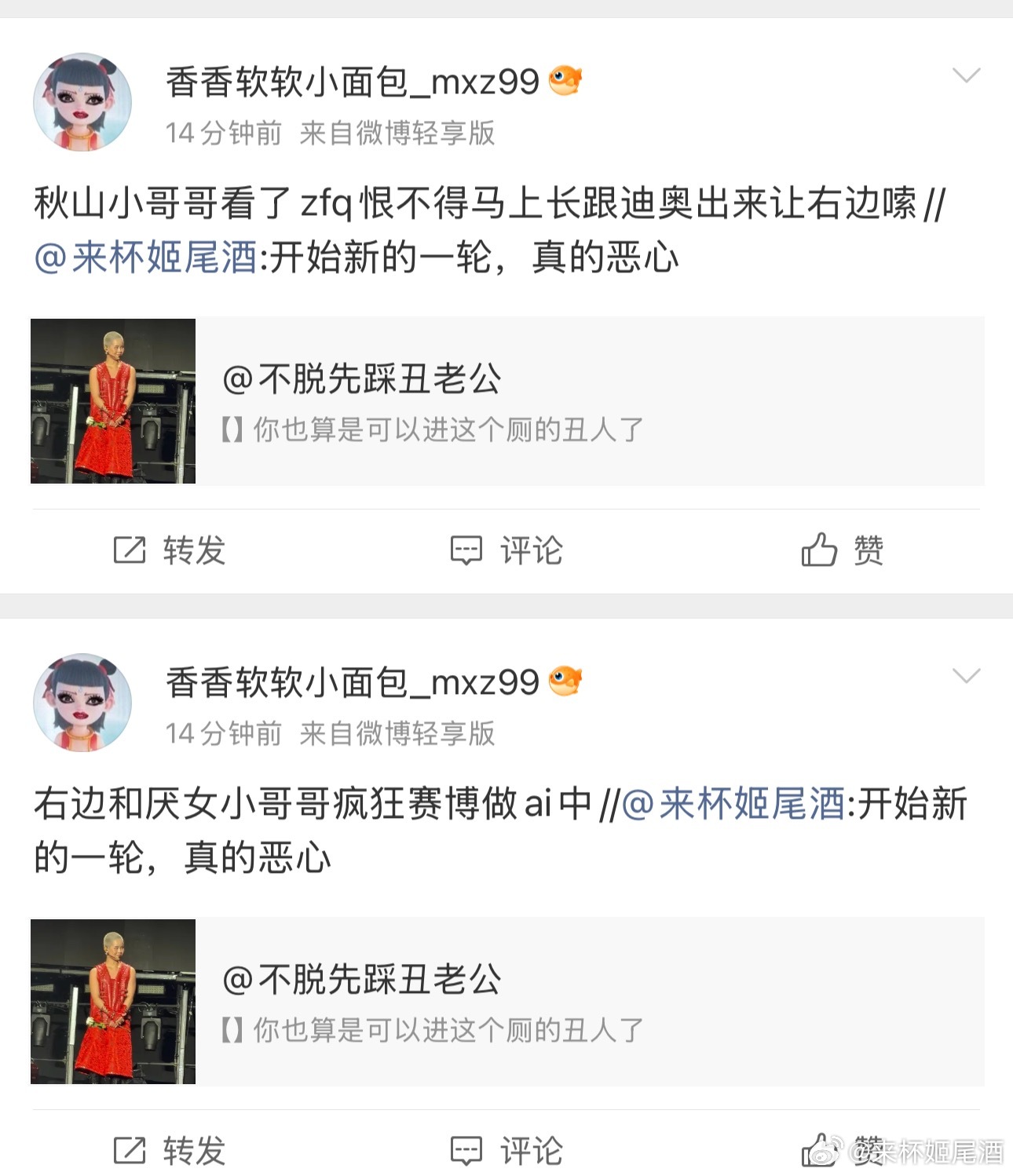Screen dimensions: 1013x1176
Task: Expand the chevron menu on the 秋山小哥哥 post
Action: click(965, 75)
